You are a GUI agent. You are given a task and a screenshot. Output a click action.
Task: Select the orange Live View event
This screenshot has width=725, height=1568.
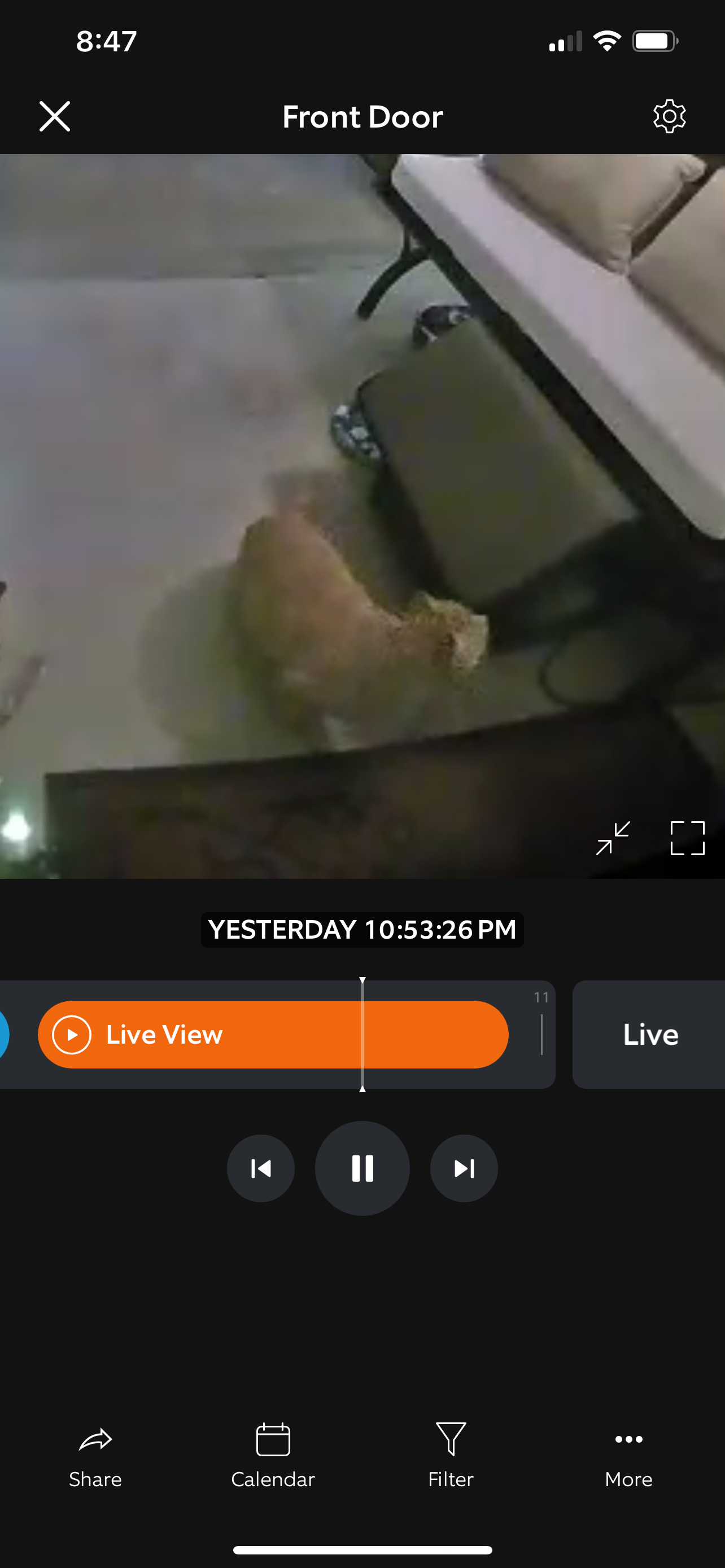click(273, 1035)
